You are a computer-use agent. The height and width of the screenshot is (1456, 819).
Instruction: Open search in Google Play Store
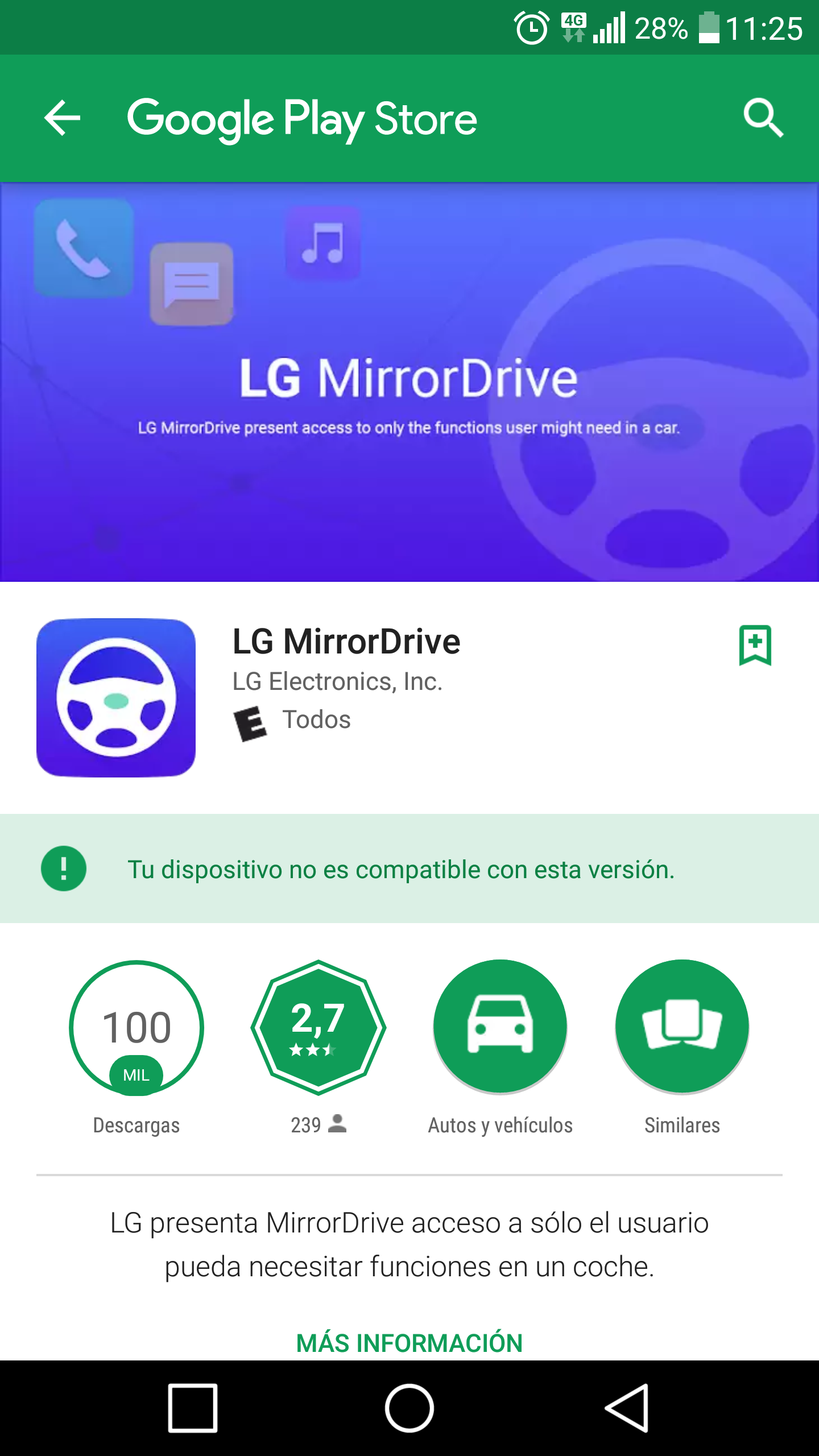[x=763, y=118]
